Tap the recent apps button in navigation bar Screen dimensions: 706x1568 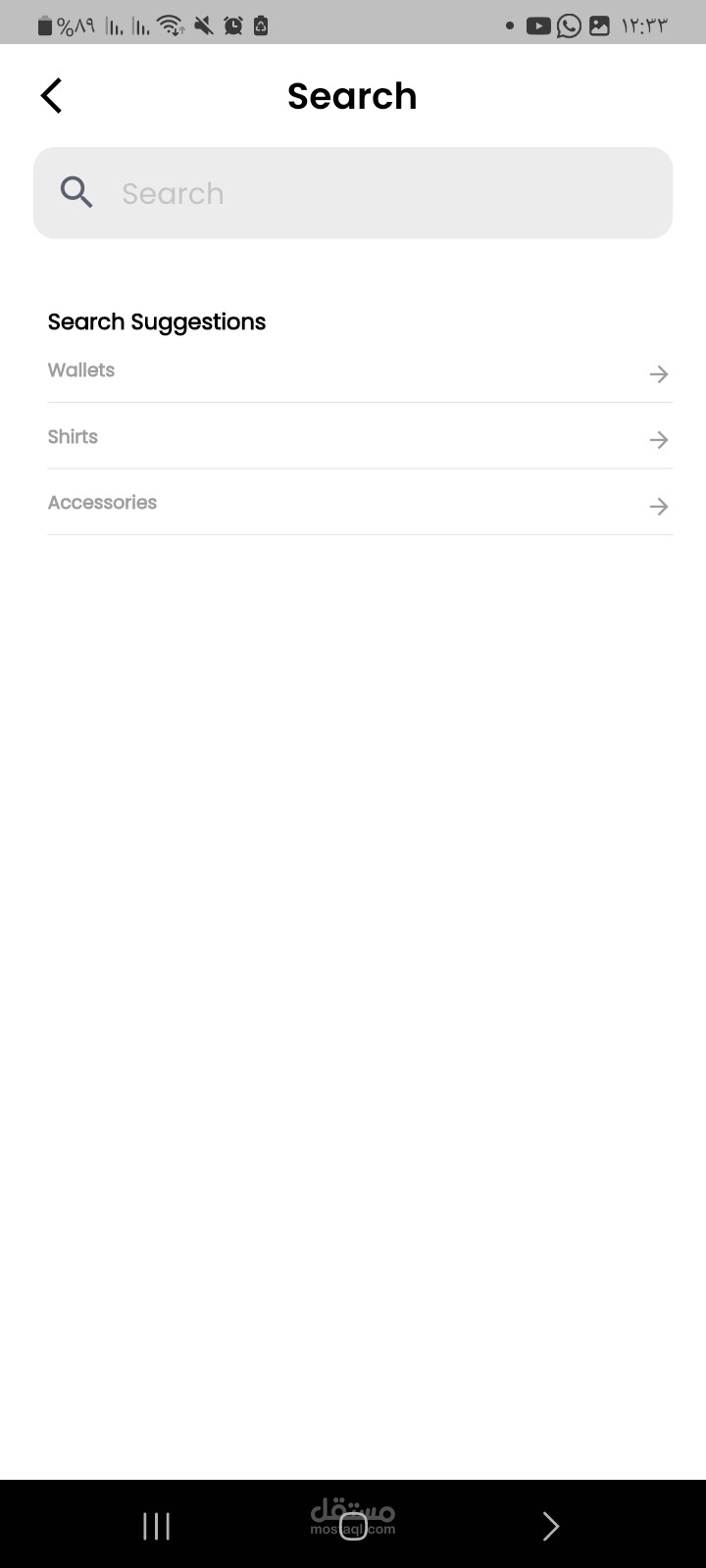click(156, 1525)
